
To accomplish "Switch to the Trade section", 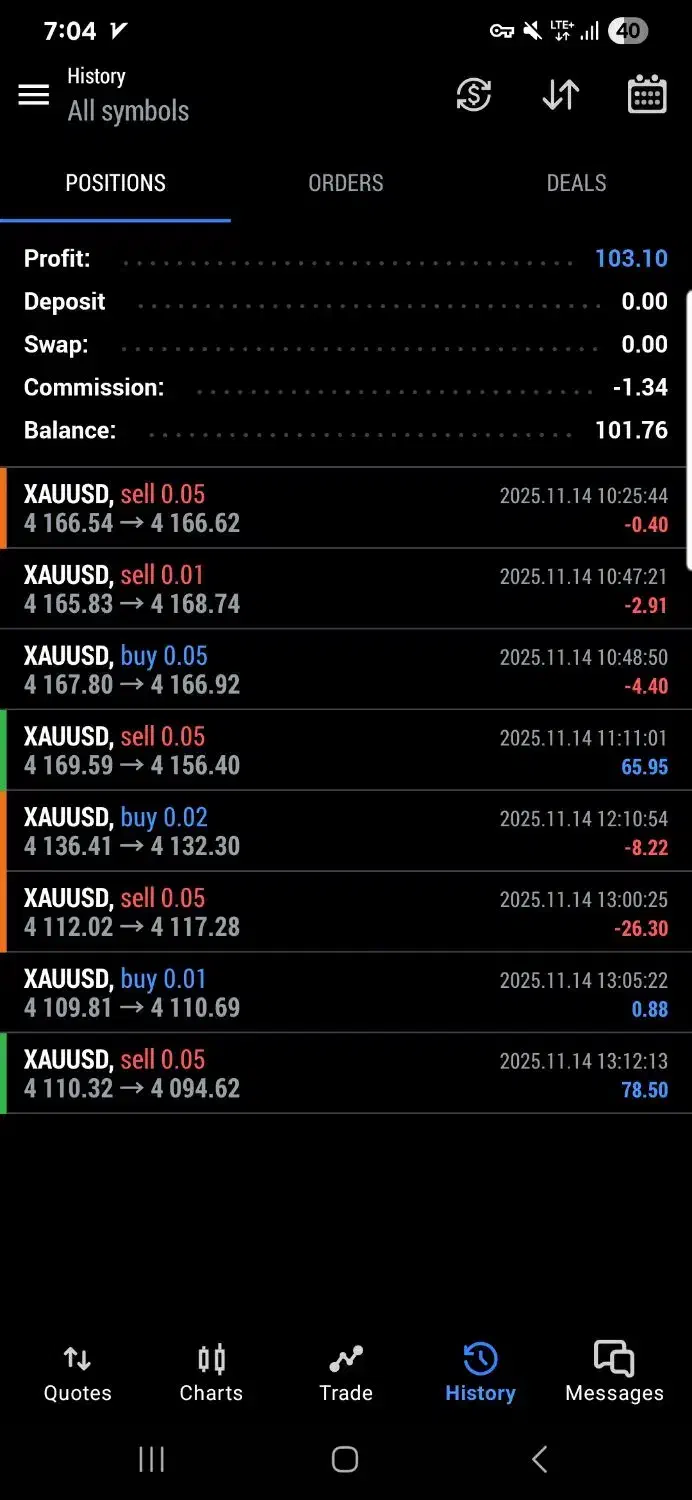I will 346,1374.
